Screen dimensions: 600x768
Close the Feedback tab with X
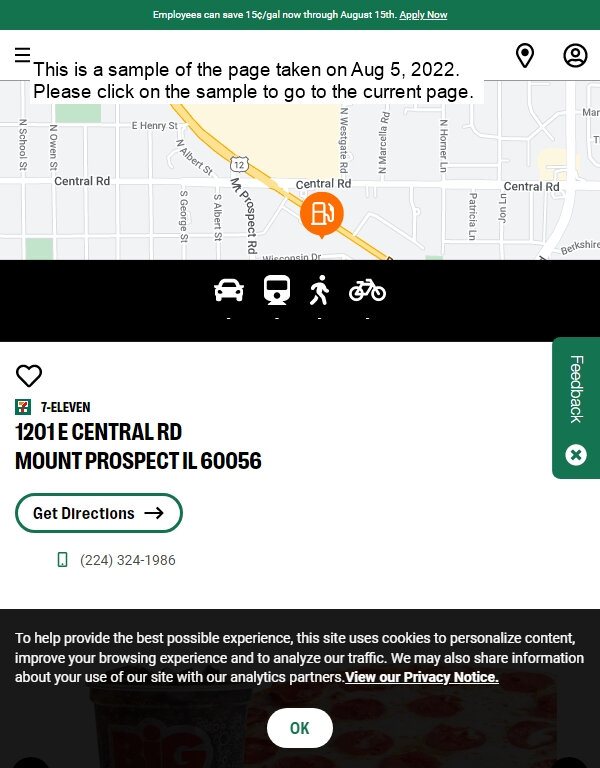(x=576, y=455)
